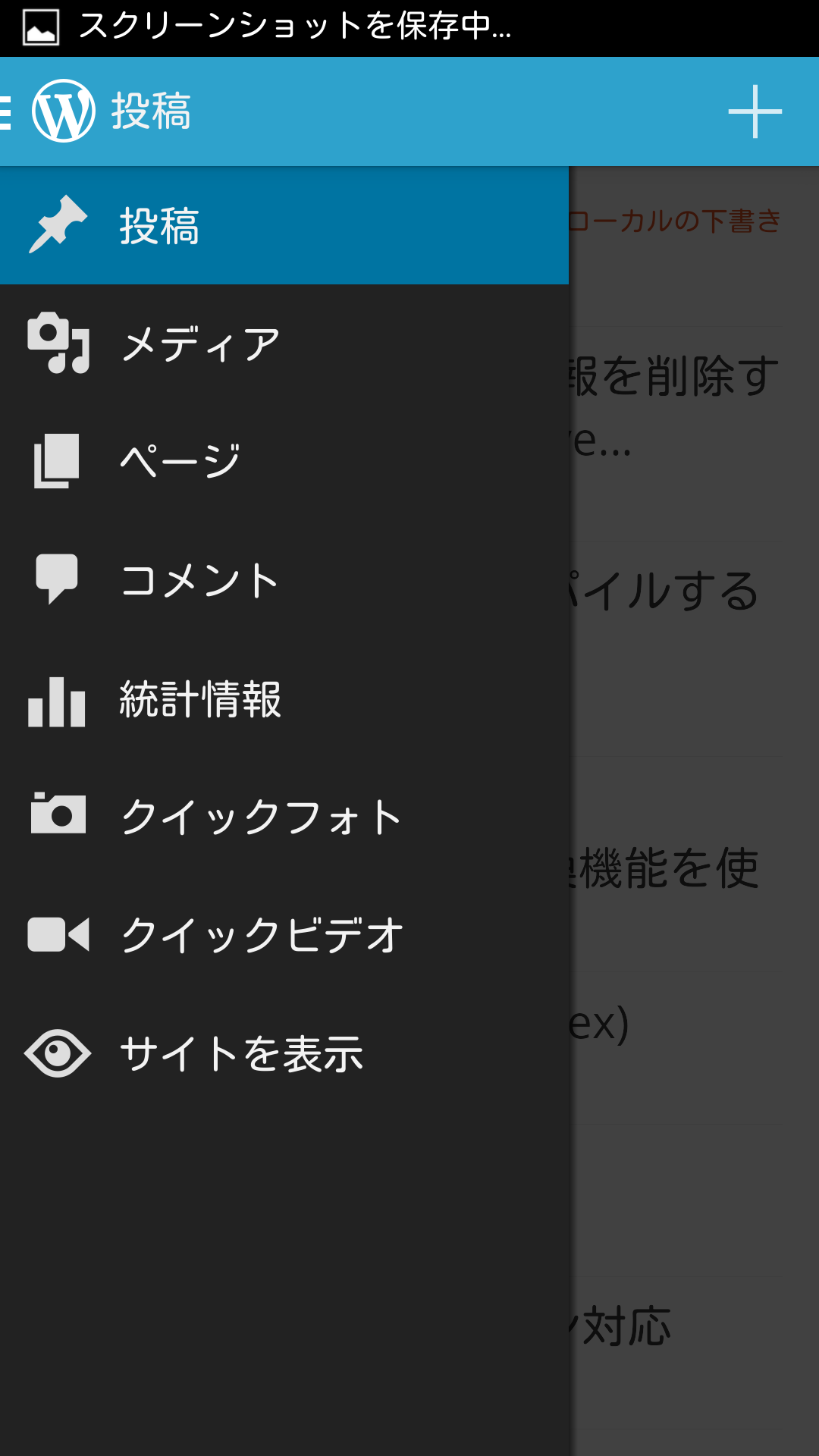Tap サイトを表示 to view the site

(x=284, y=1053)
